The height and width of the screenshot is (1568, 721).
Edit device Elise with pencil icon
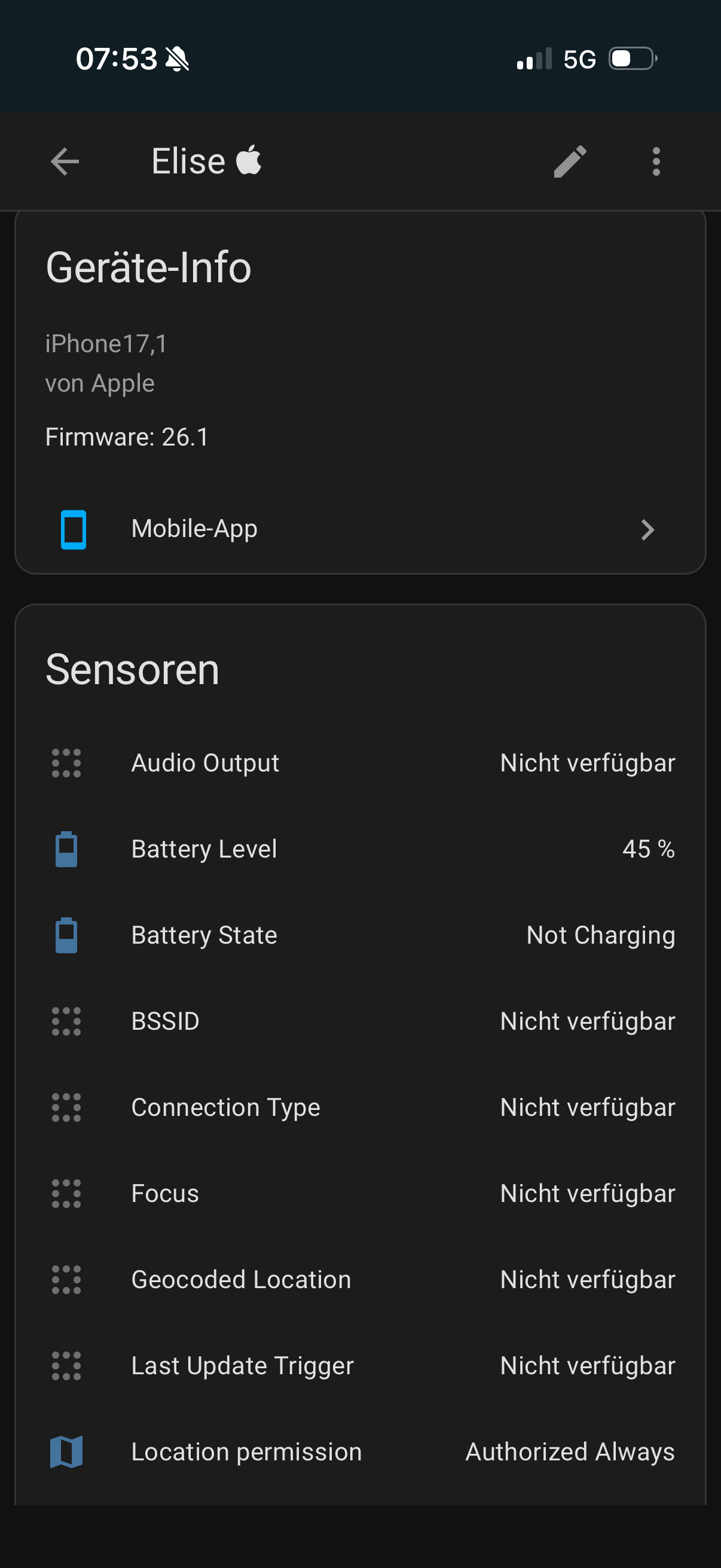pos(570,162)
